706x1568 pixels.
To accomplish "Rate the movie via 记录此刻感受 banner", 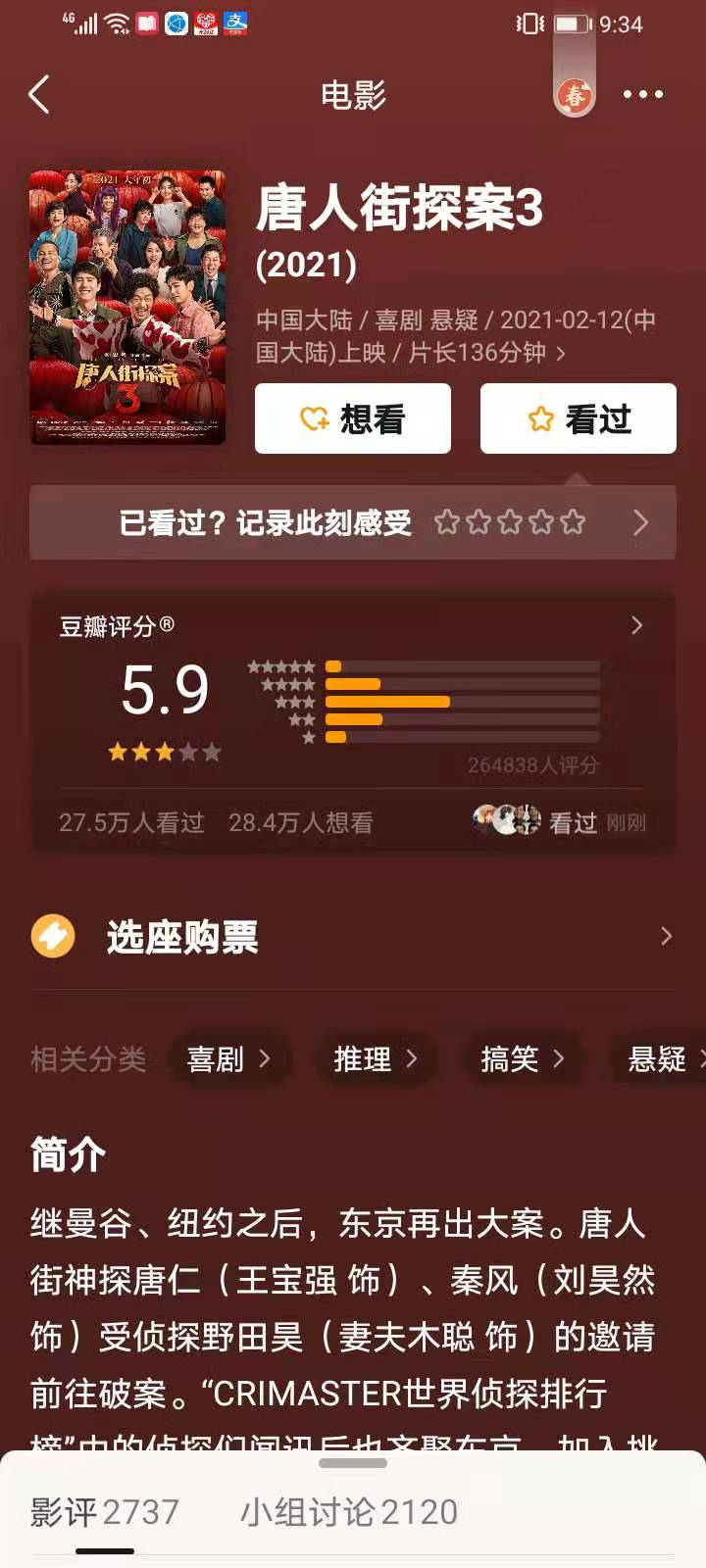I will tap(353, 522).
